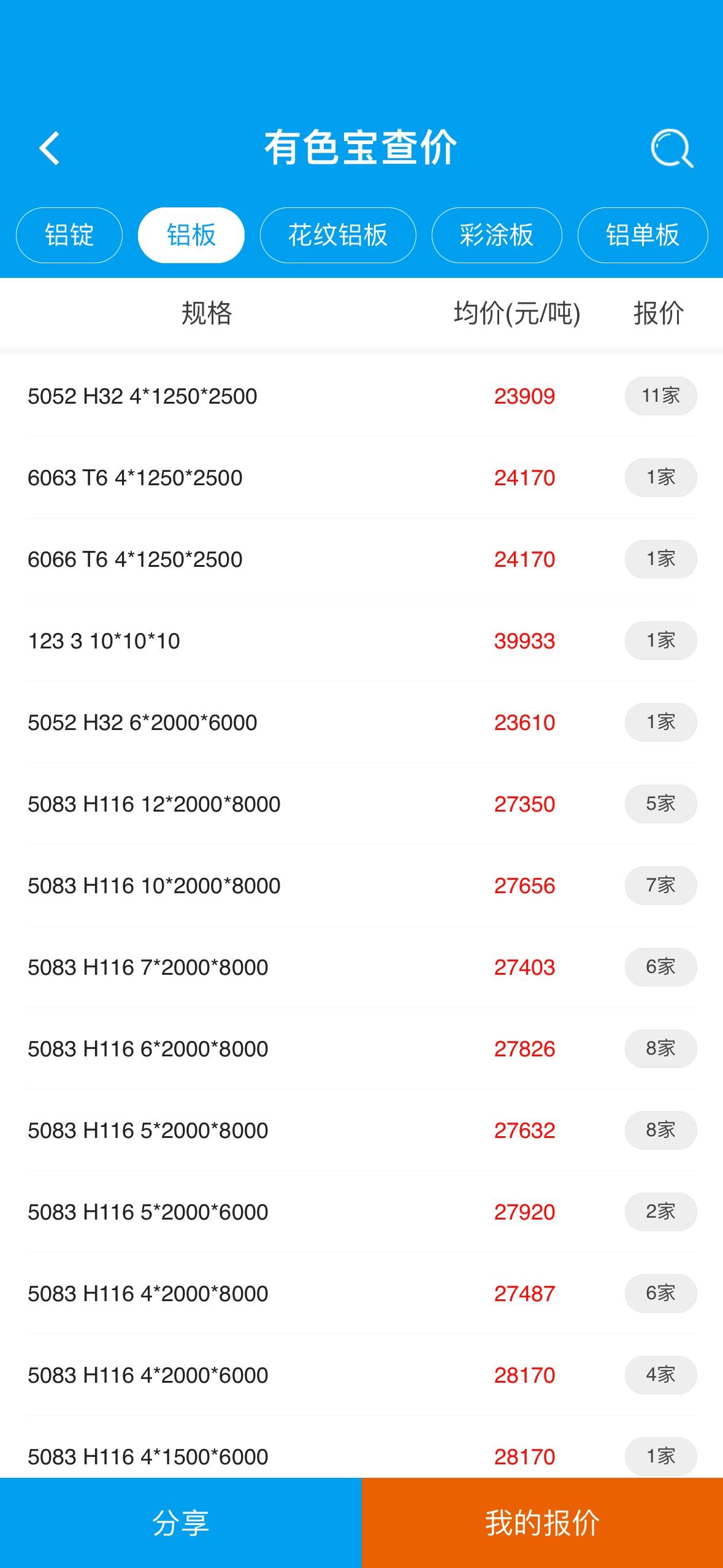
Task: Open 我的报价 my quotes
Action: click(543, 1523)
